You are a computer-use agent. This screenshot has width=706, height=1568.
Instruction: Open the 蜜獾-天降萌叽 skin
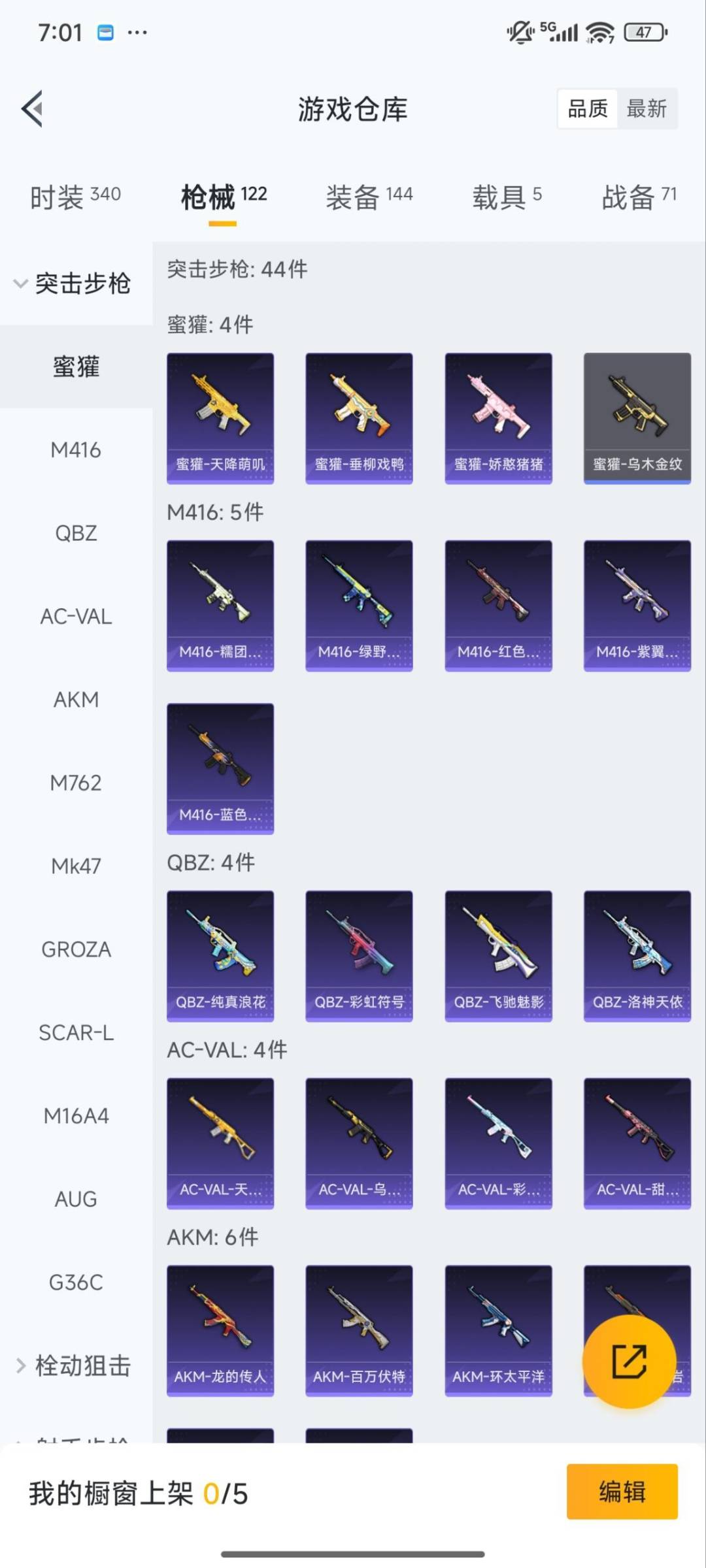point(220,418)
